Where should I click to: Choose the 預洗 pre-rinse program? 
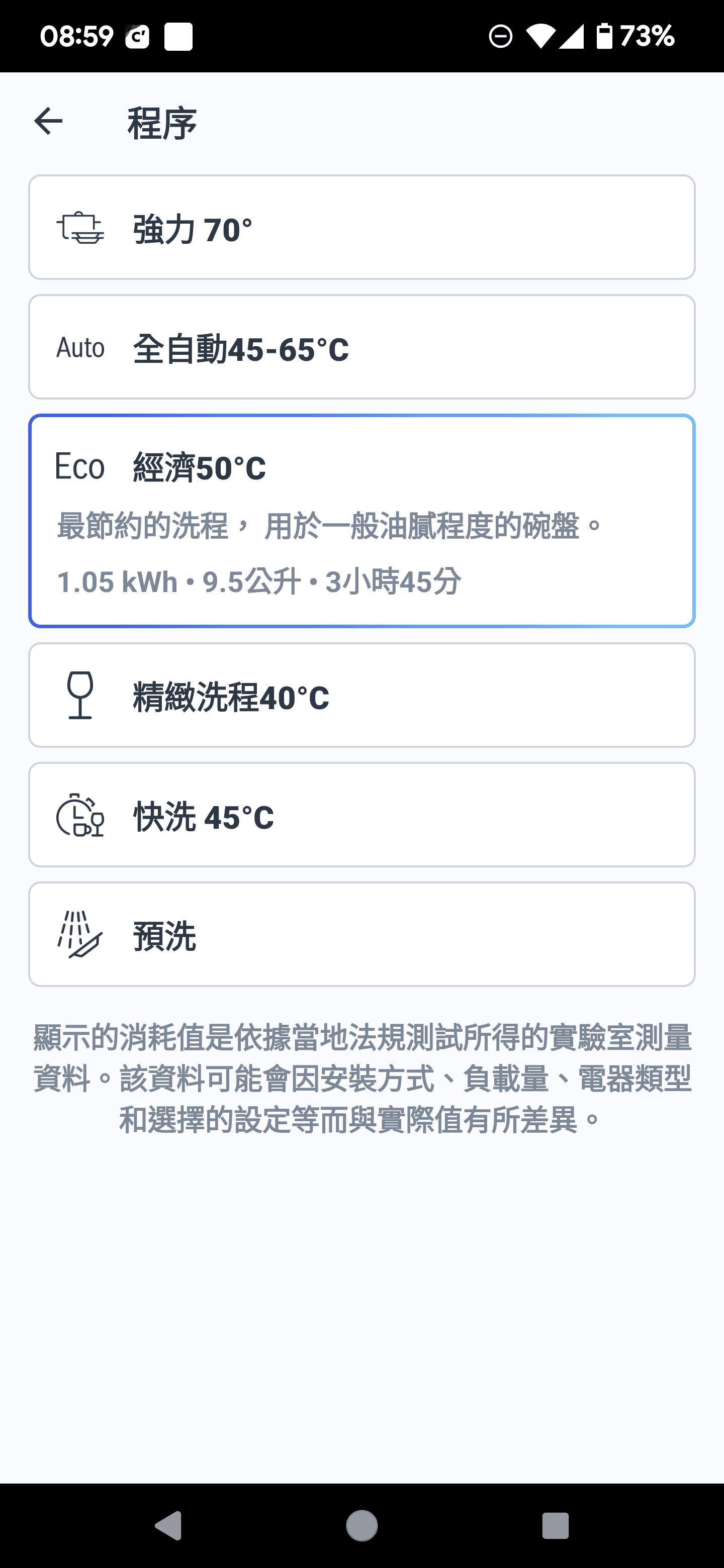(x=361, y=934)
